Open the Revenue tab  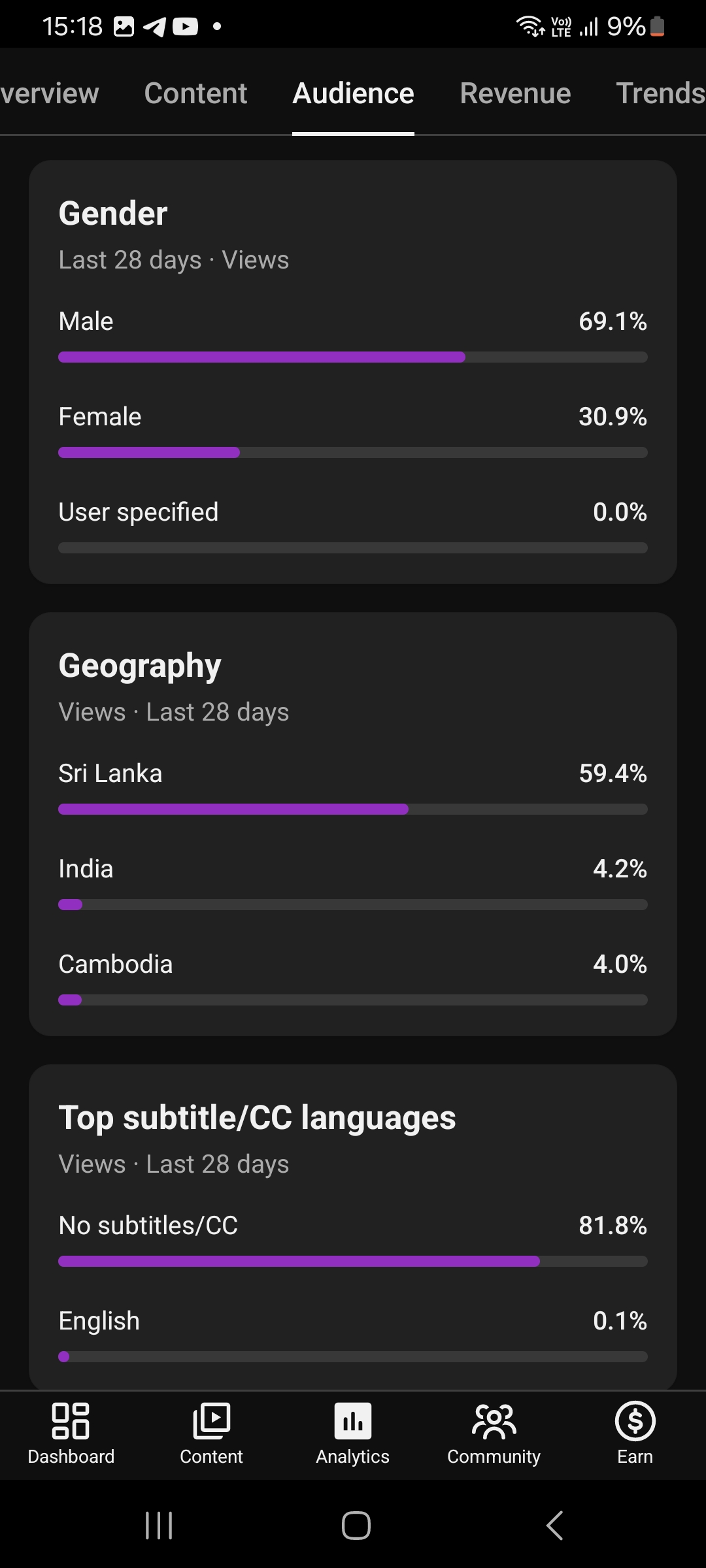click(515, 93)
